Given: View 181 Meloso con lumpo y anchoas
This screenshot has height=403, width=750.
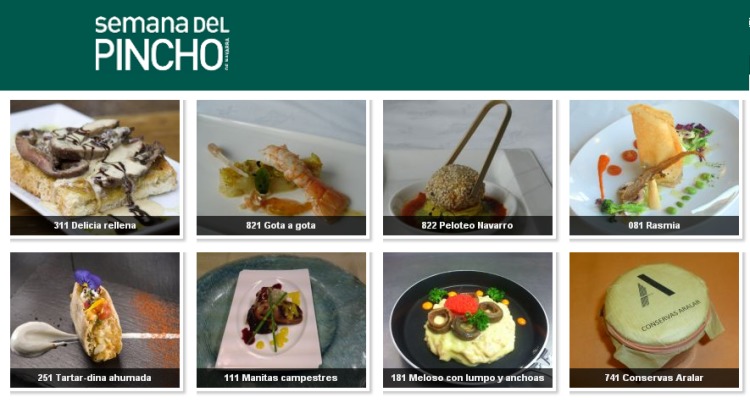Looking at the screenshot, I should click(467, 319).
